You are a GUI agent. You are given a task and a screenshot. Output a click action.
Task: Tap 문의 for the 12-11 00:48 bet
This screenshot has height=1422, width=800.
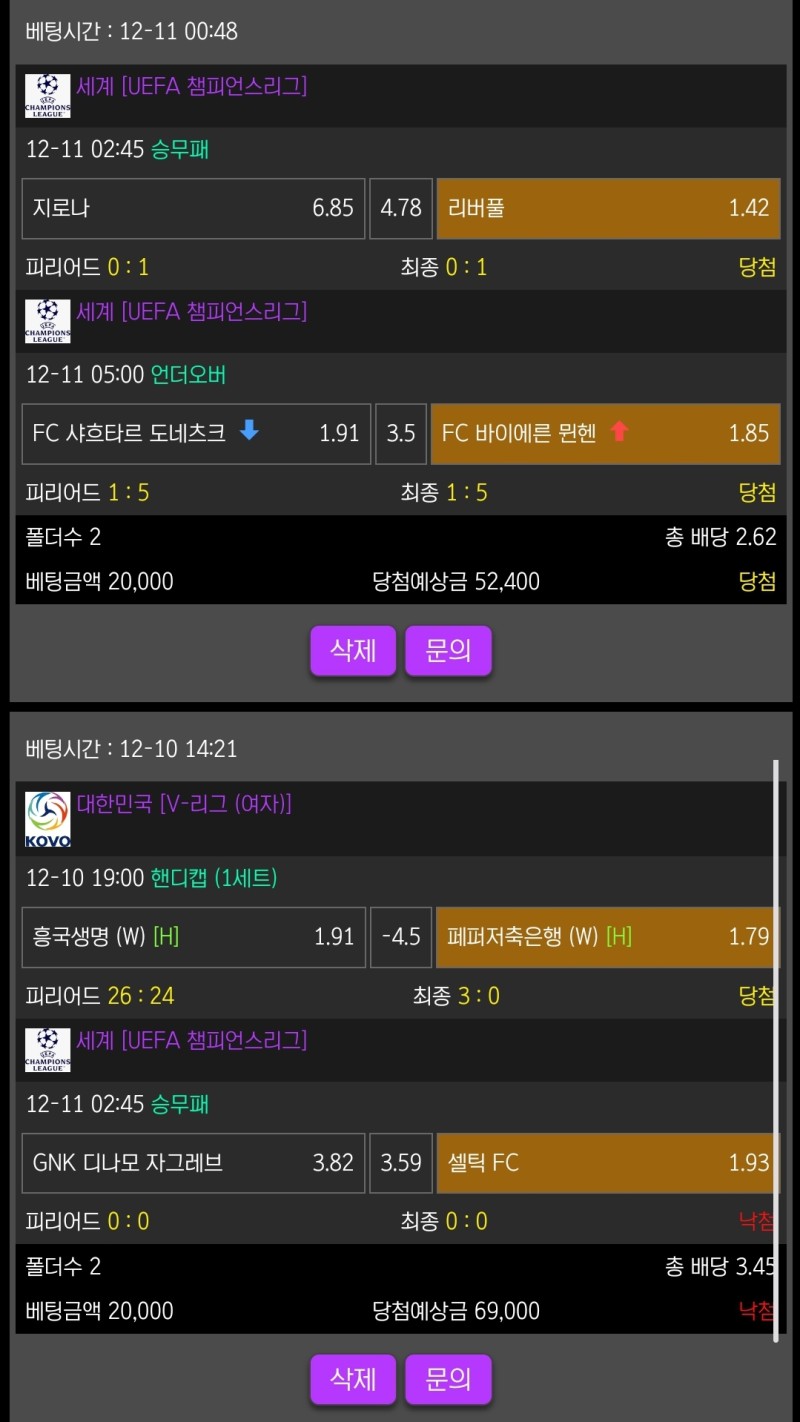448,651
